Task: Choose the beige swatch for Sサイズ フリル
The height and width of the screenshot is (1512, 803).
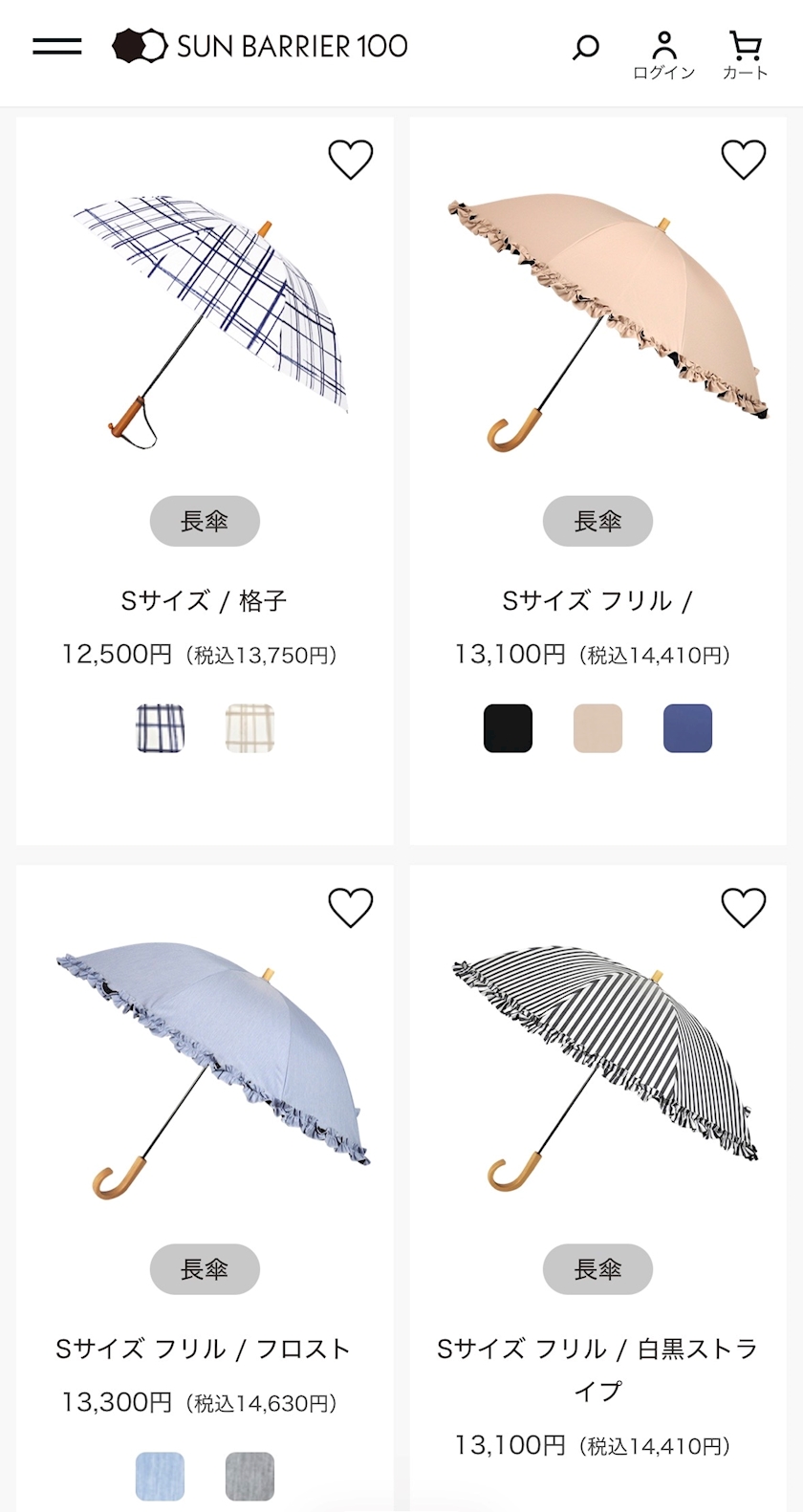Action: (597, 728)
